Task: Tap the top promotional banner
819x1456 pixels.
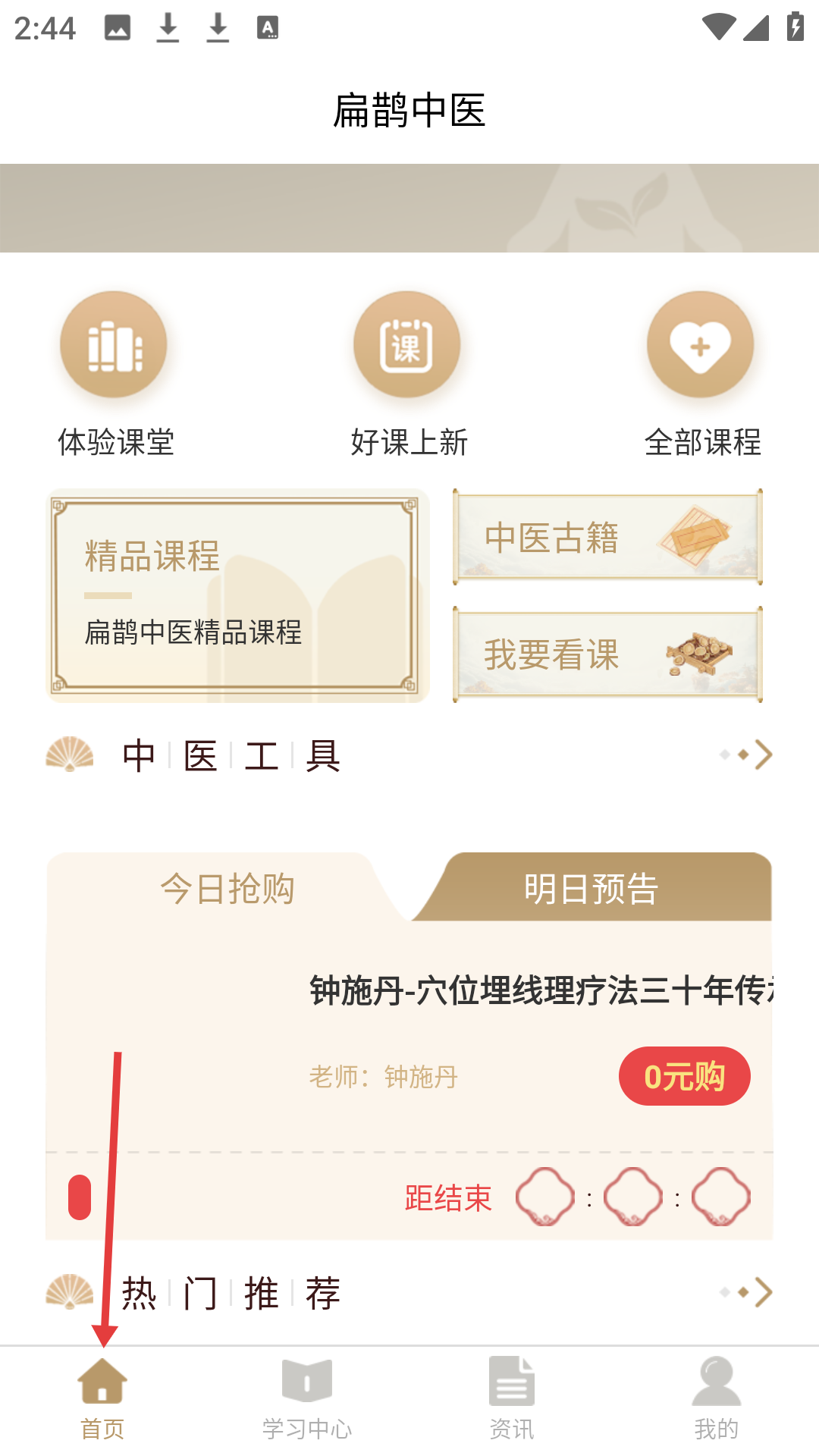Action: point(409,208)
